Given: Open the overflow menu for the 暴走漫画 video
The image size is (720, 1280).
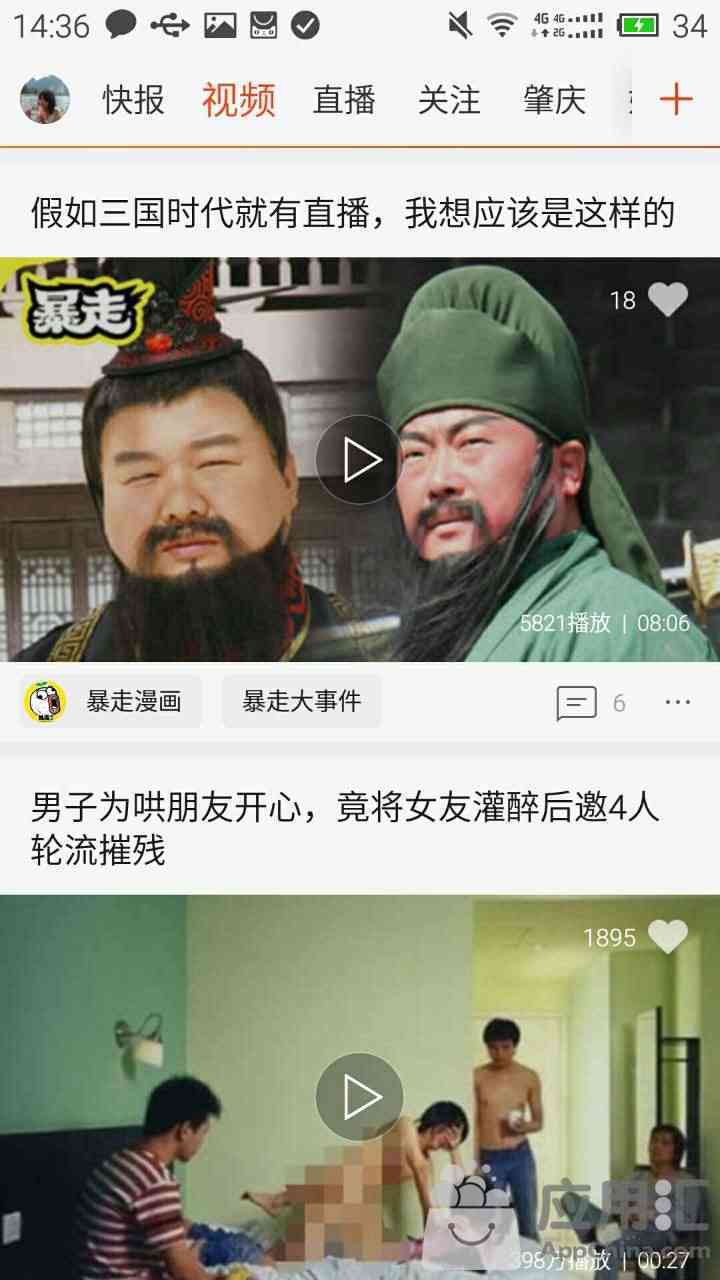Looking at the screenshot, I should [678, 702].
